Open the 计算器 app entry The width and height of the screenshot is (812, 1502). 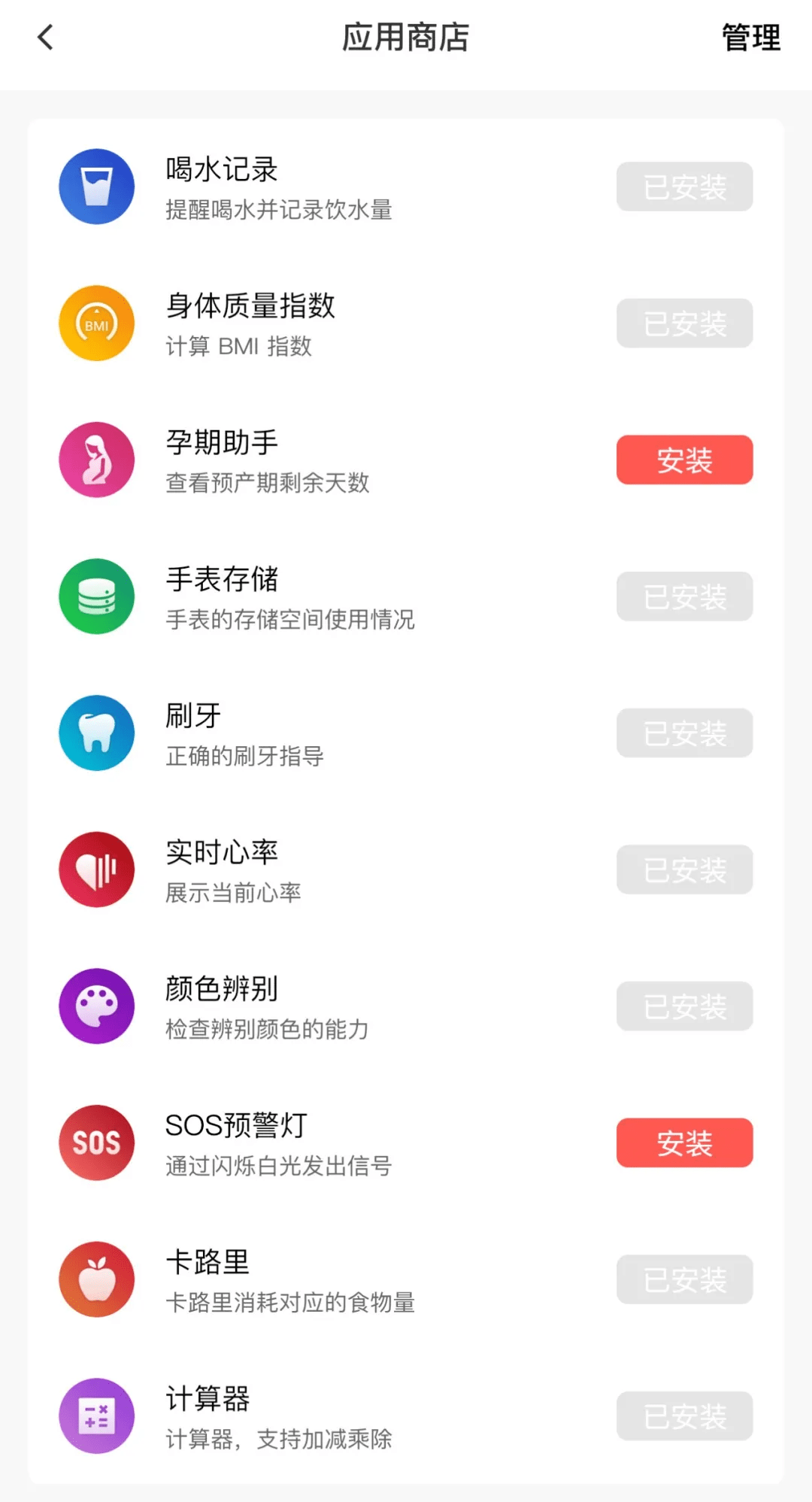tap(406, 1416)
